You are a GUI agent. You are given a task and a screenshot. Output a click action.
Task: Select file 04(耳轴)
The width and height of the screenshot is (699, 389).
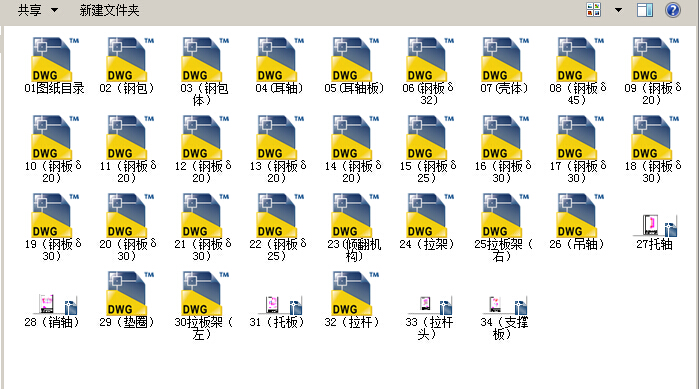tap(279, 66)
